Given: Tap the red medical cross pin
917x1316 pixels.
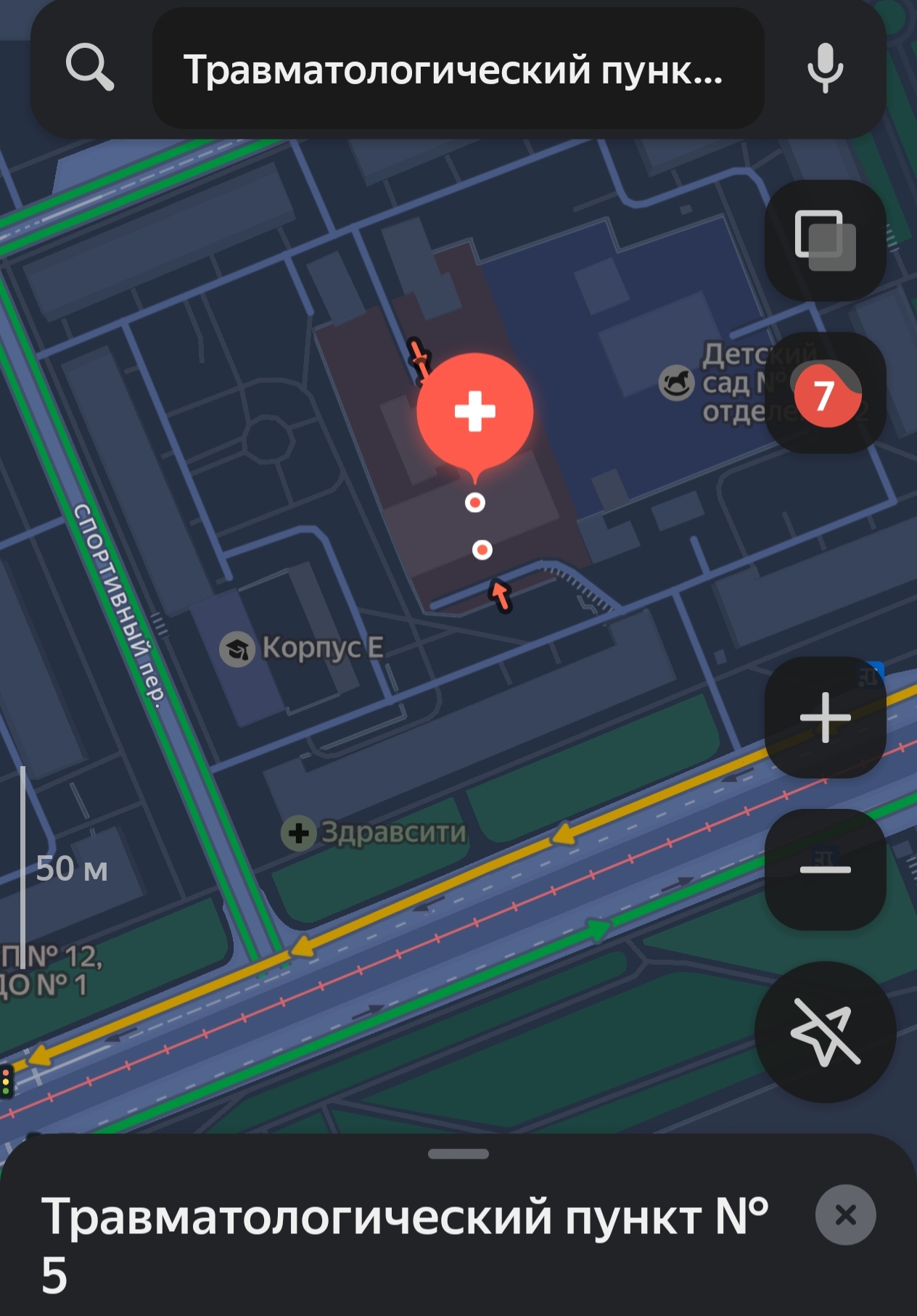Looking at the screenshot, I should [475, 411].
